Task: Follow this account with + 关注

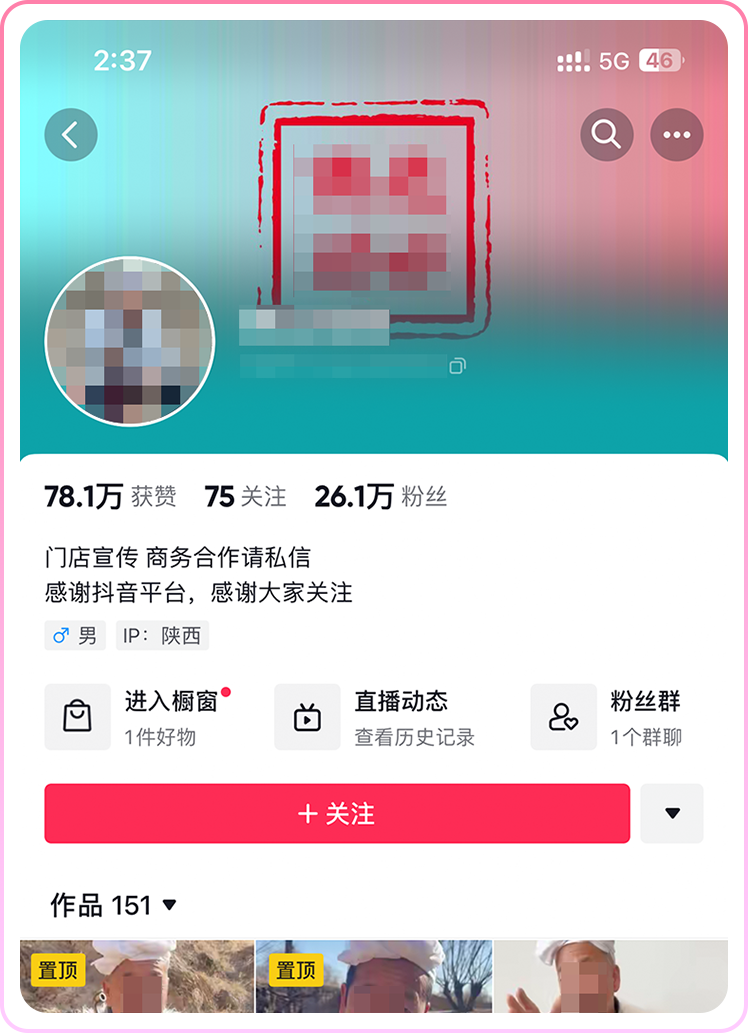Action: [x=337, y=814]
